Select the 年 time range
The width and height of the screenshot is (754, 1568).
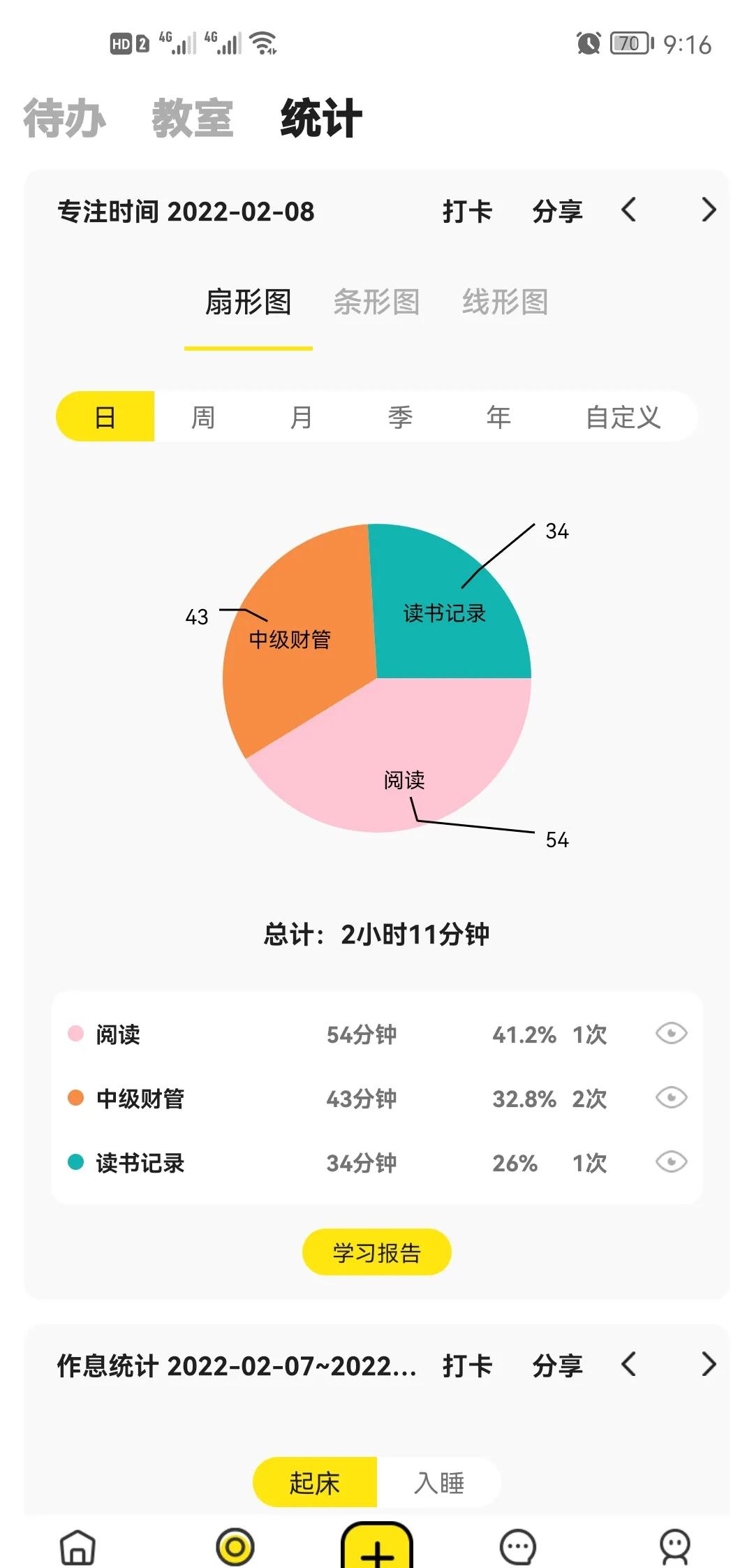click(x=498, y=417)
